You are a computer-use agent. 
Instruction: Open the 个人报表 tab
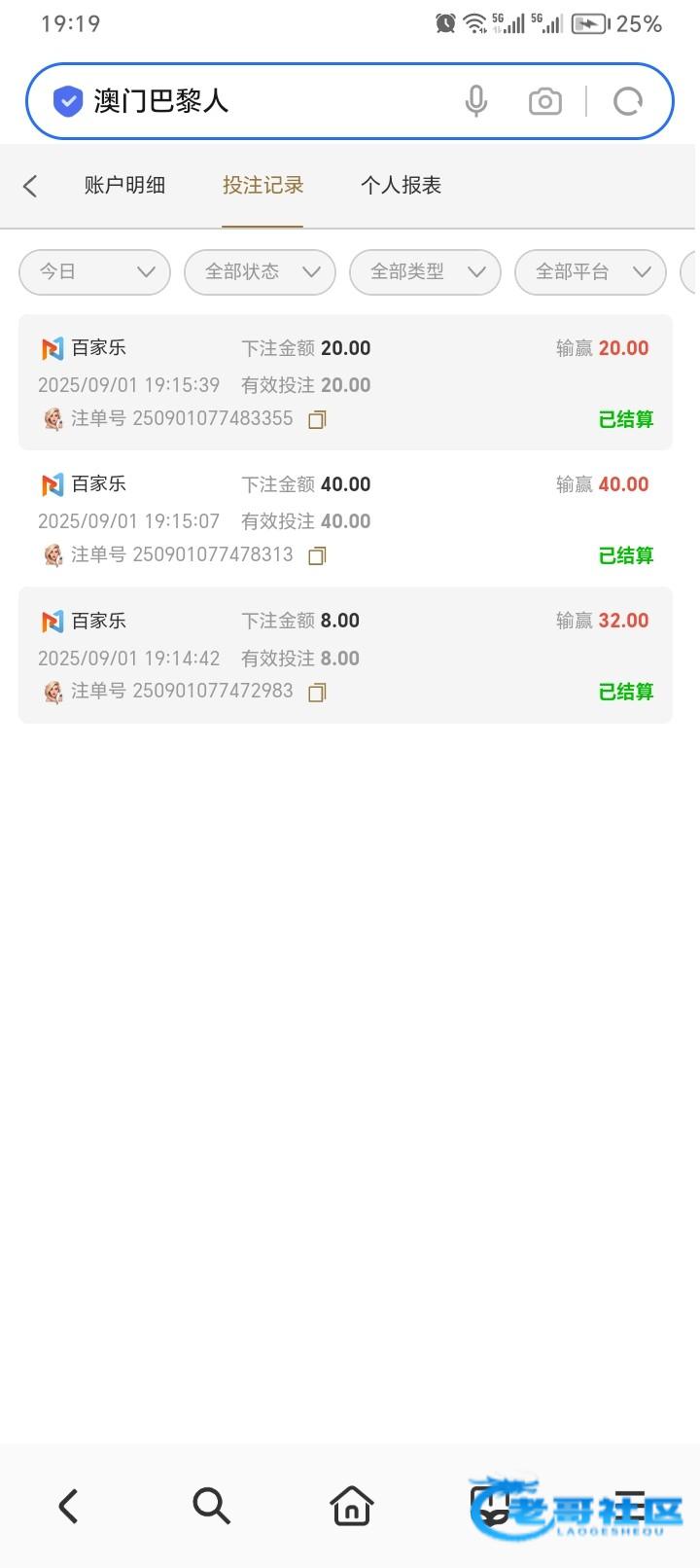pos(401,185)
